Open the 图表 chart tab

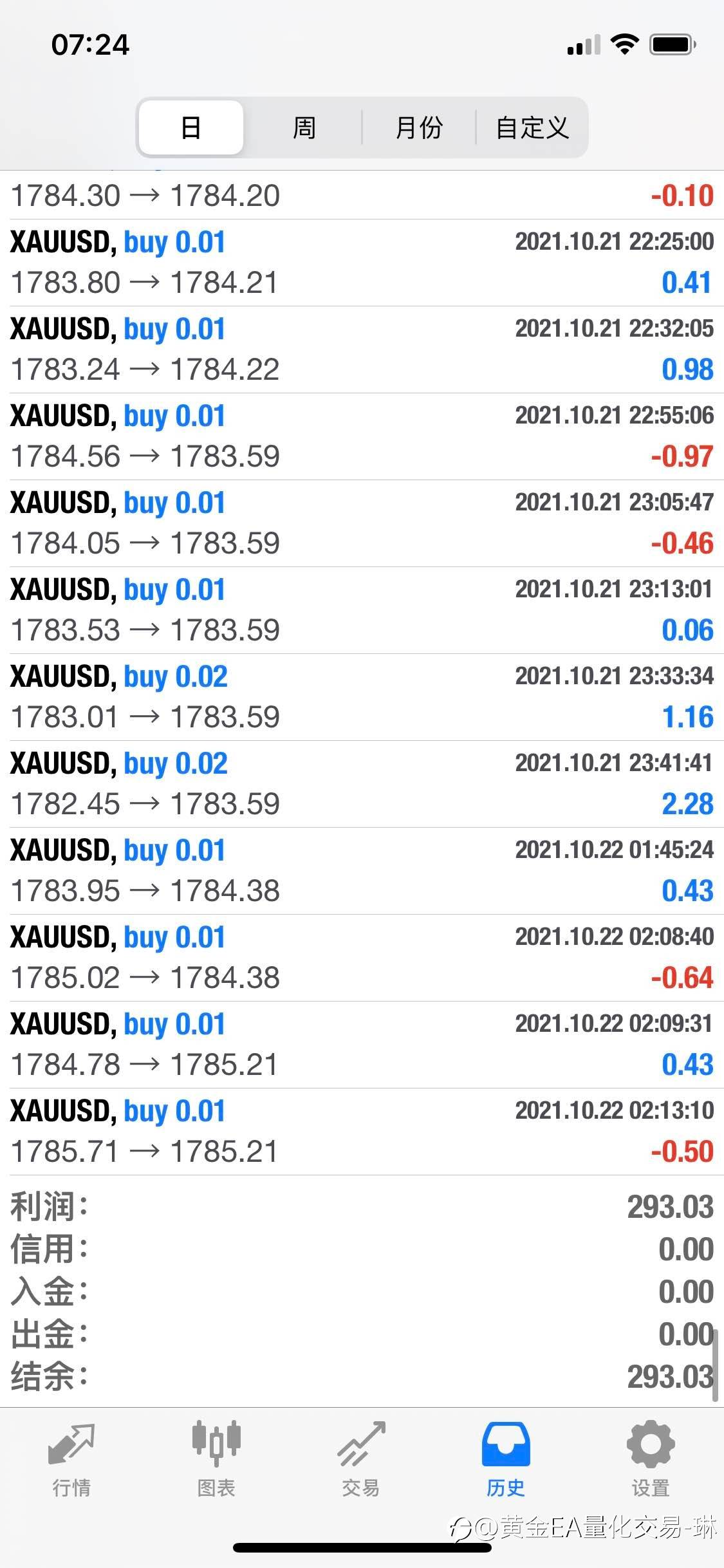click(x=216, y=1459)
